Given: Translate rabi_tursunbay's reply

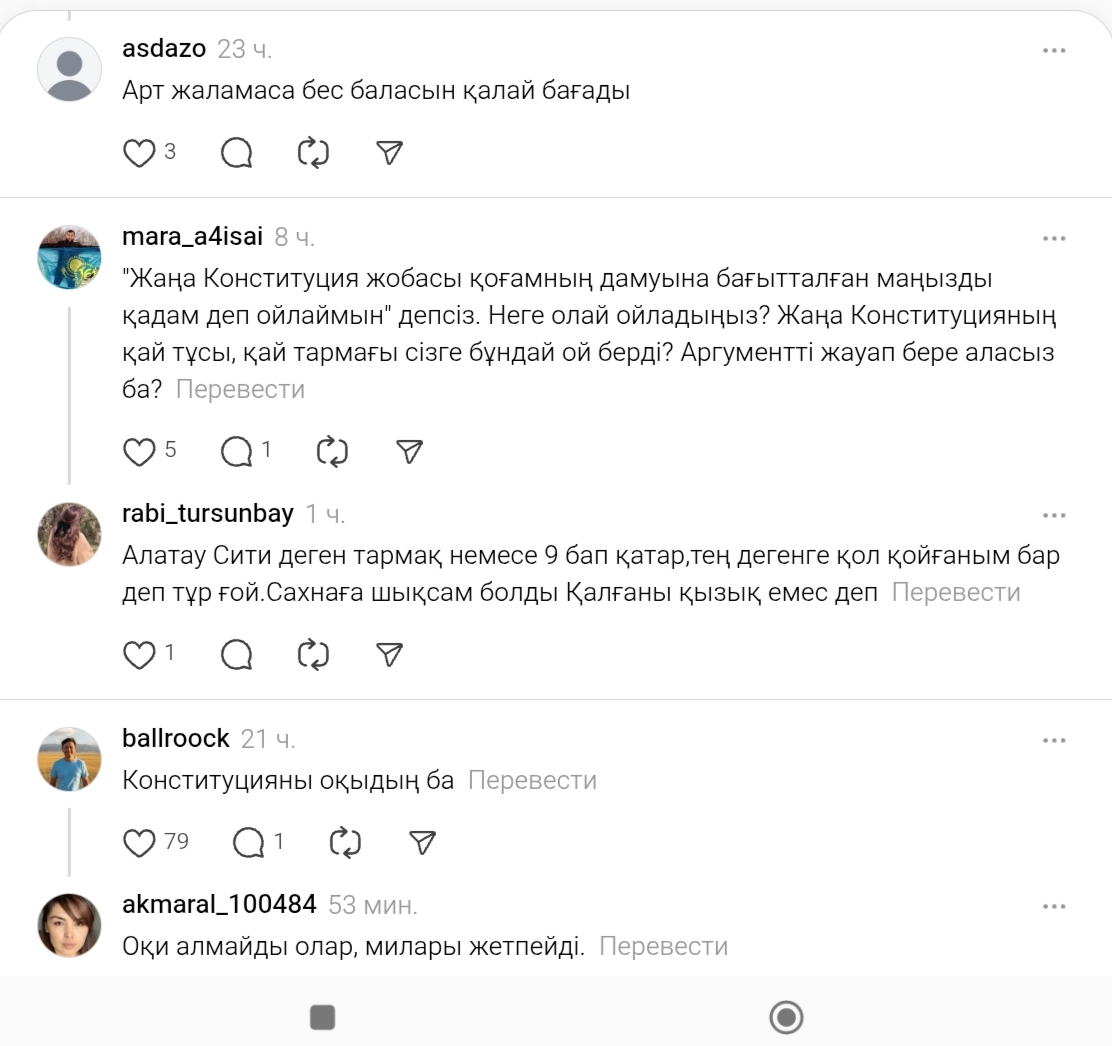Looking at the screenshot, I should (x=955, y=593).
